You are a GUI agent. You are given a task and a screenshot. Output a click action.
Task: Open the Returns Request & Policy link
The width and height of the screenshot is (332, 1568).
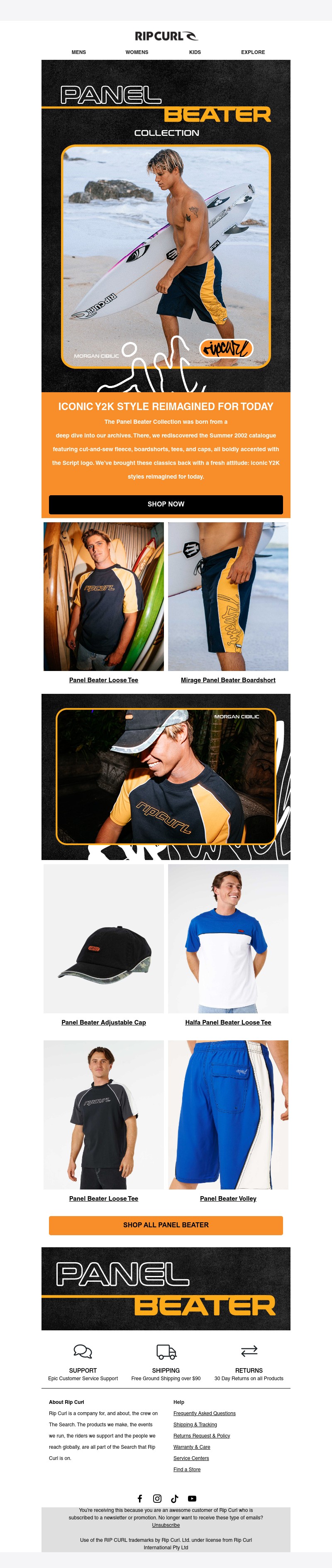pyautogui.click(x=202, y=1435)
